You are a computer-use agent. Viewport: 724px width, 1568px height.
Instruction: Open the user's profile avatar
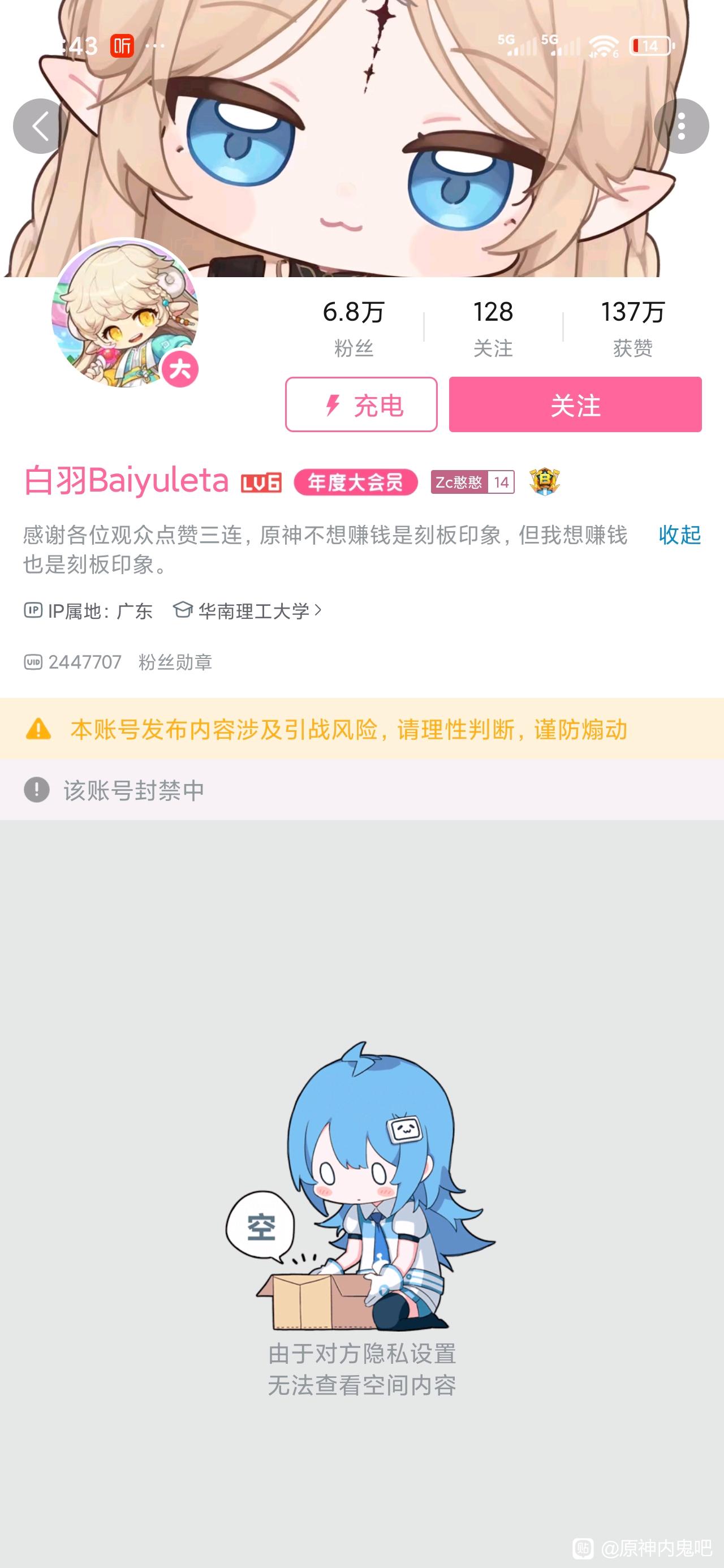(126, 313)
